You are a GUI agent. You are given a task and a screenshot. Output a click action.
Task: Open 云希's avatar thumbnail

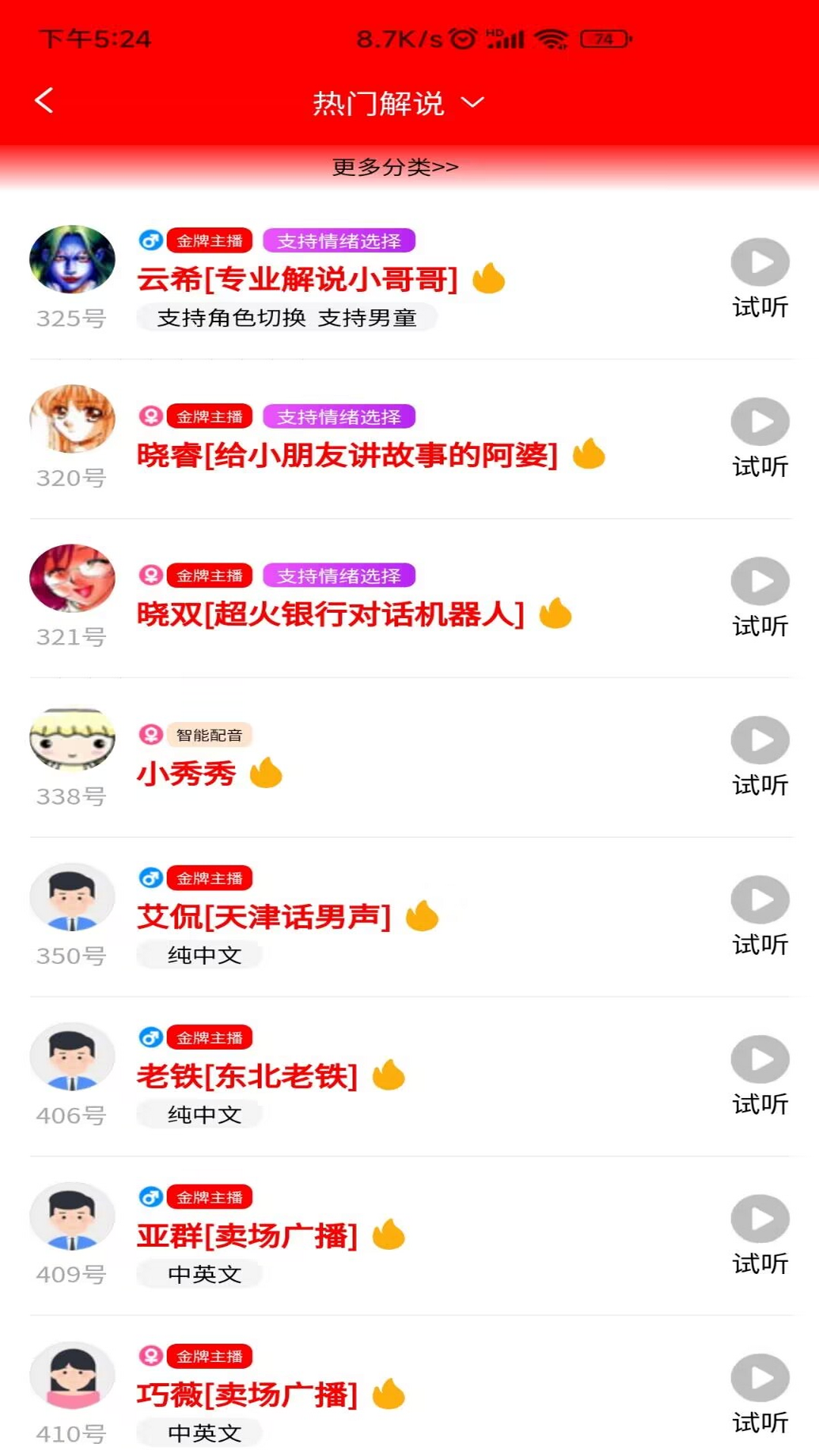tap(72, 259)
